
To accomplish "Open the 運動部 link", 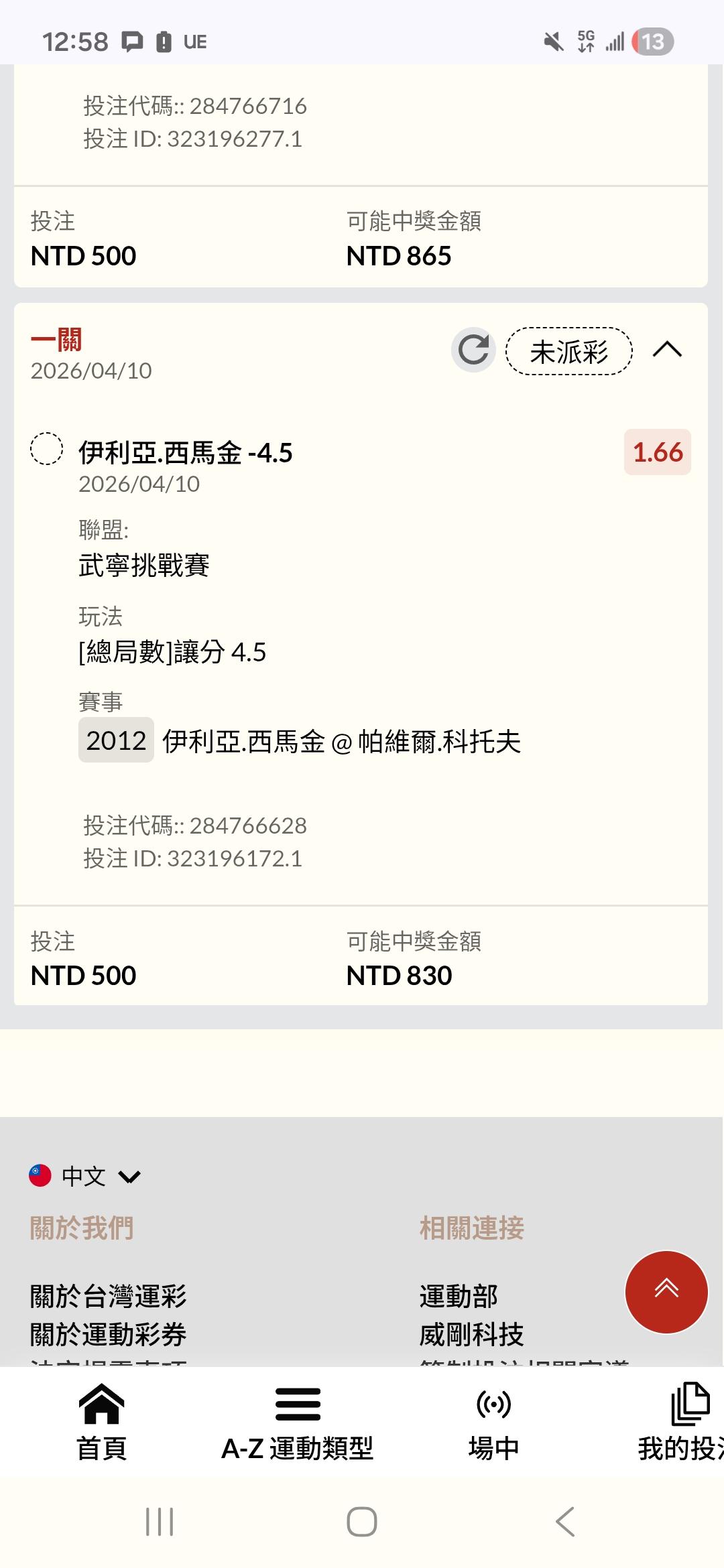I will point(459,1296).
